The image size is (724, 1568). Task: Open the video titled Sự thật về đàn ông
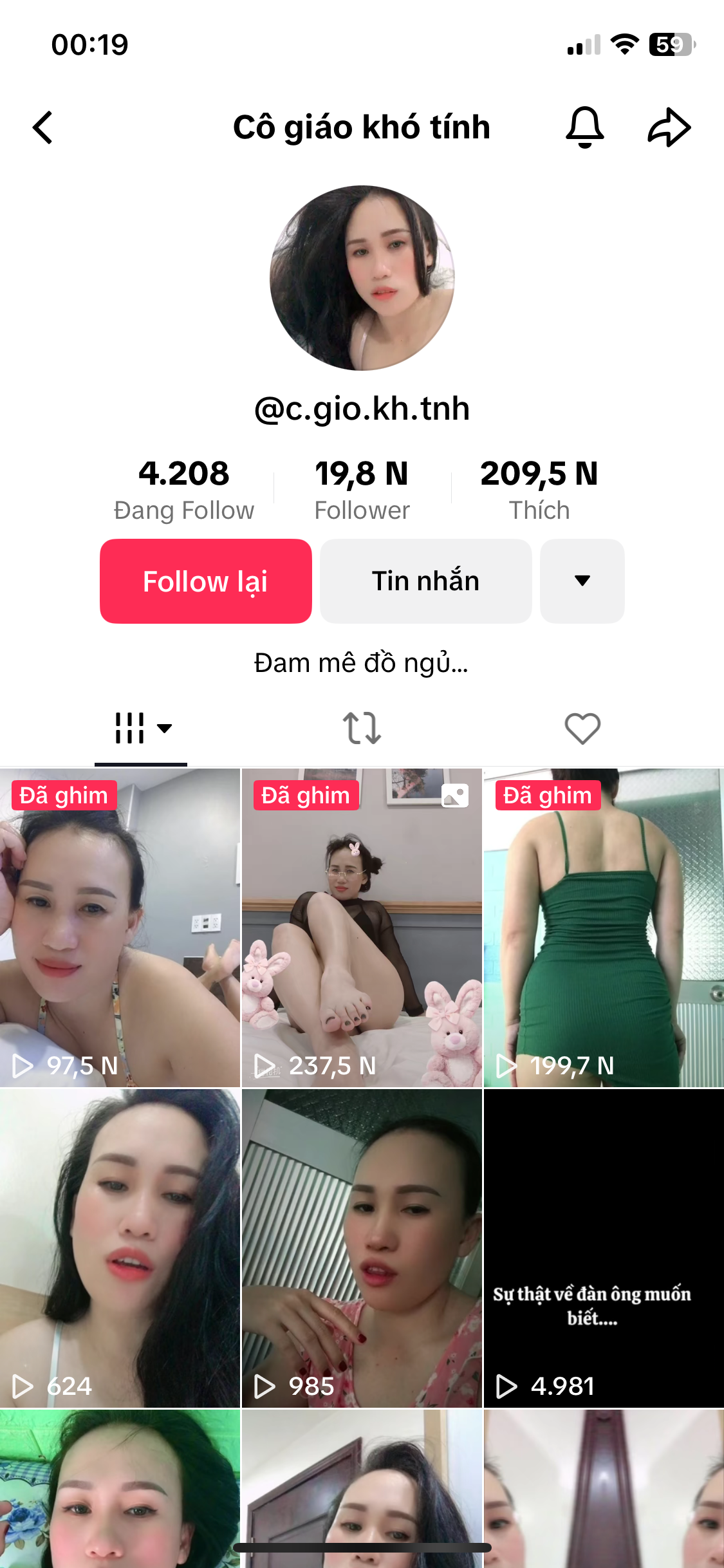click(604, 1247)
